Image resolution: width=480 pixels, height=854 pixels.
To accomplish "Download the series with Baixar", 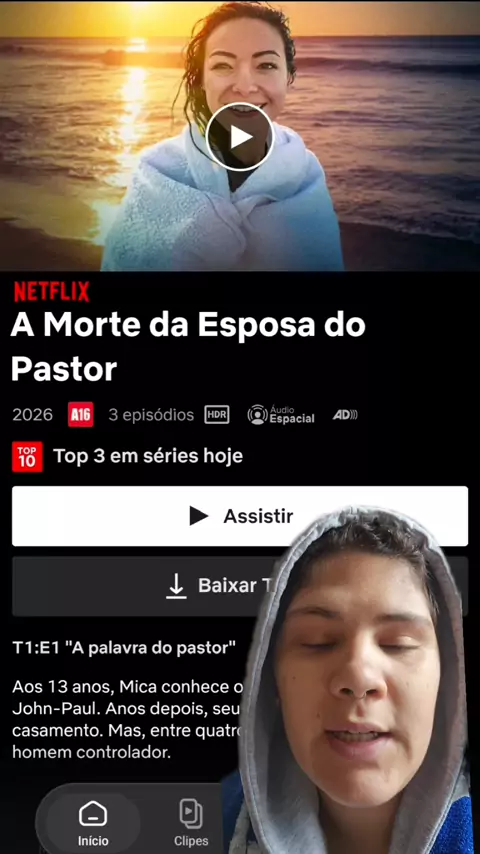I will pos(240,586).
